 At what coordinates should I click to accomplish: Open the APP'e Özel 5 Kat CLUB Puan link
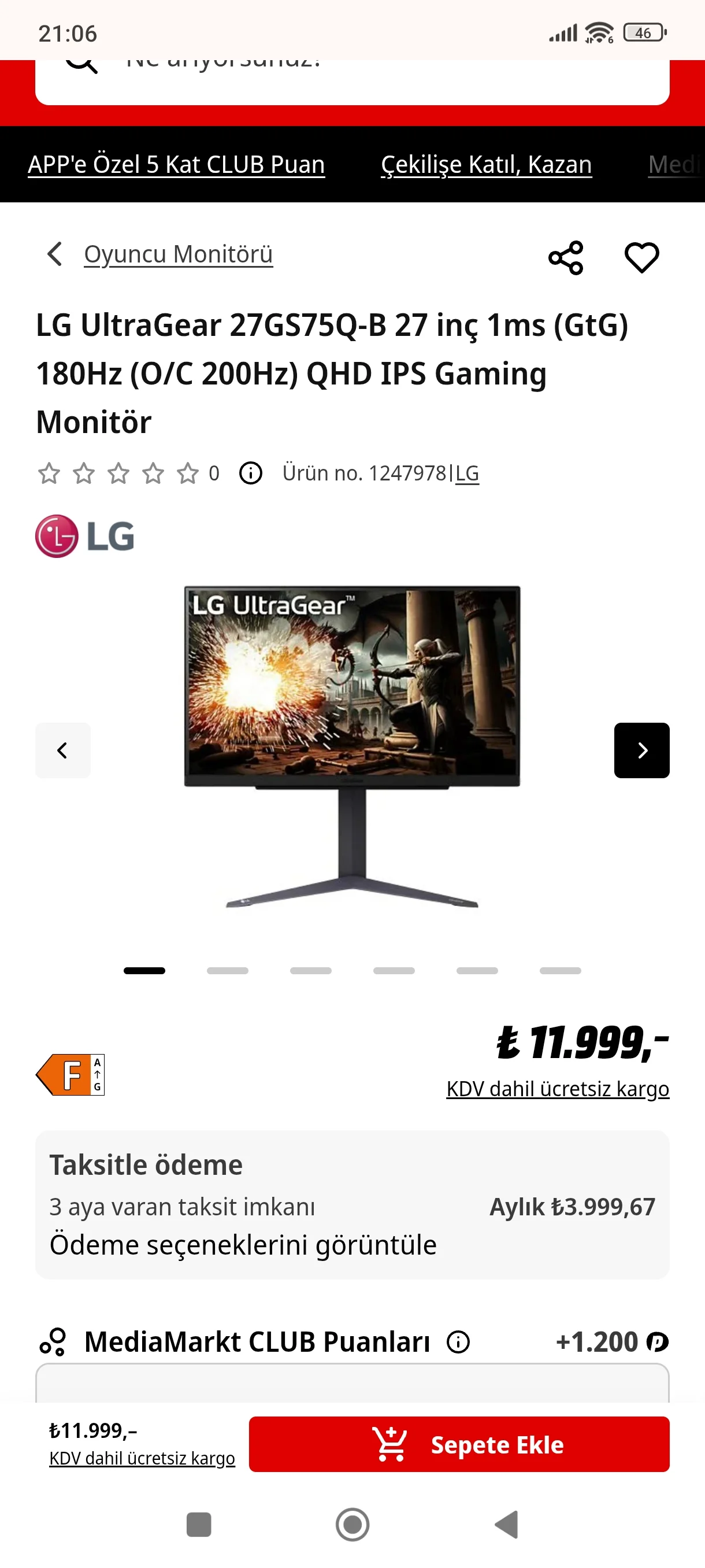coord(176,164)
